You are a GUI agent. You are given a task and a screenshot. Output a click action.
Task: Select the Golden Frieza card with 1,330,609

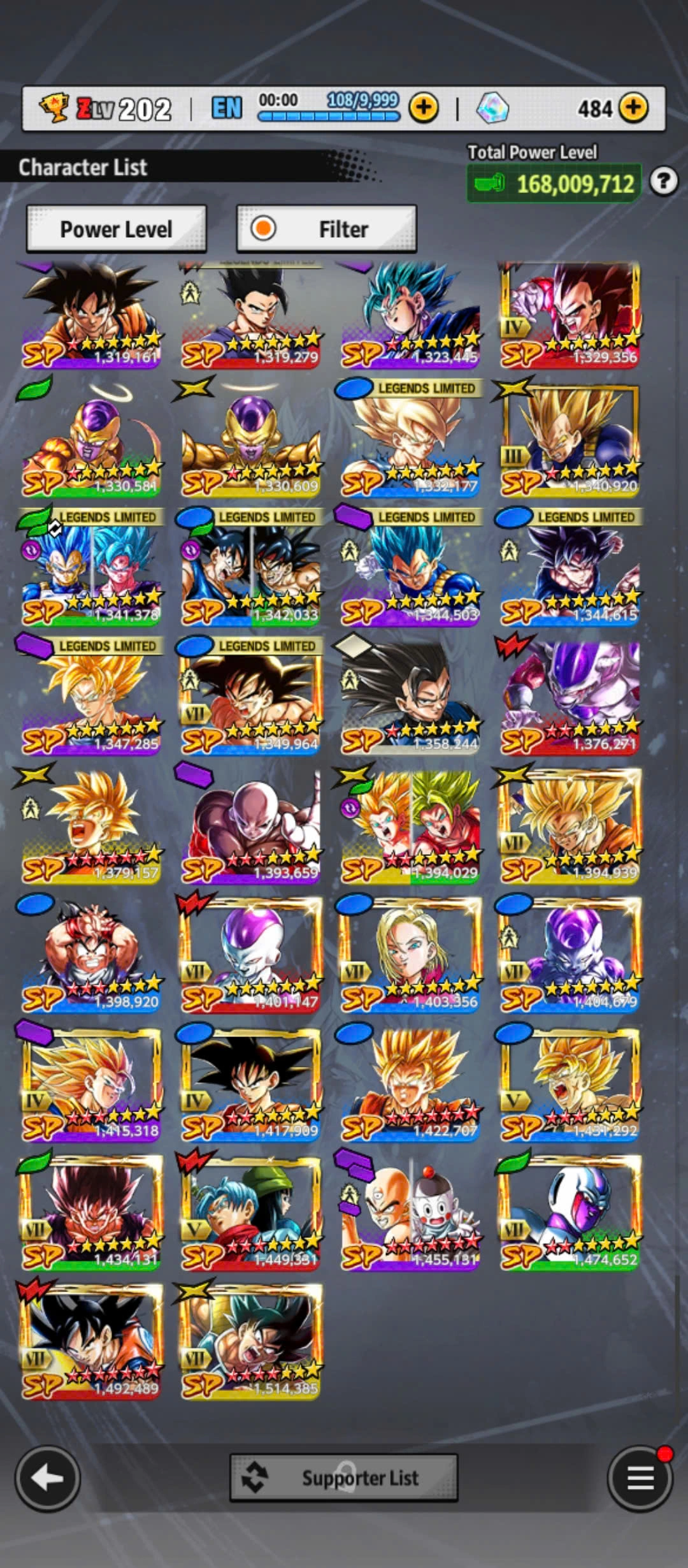(250, 440)
